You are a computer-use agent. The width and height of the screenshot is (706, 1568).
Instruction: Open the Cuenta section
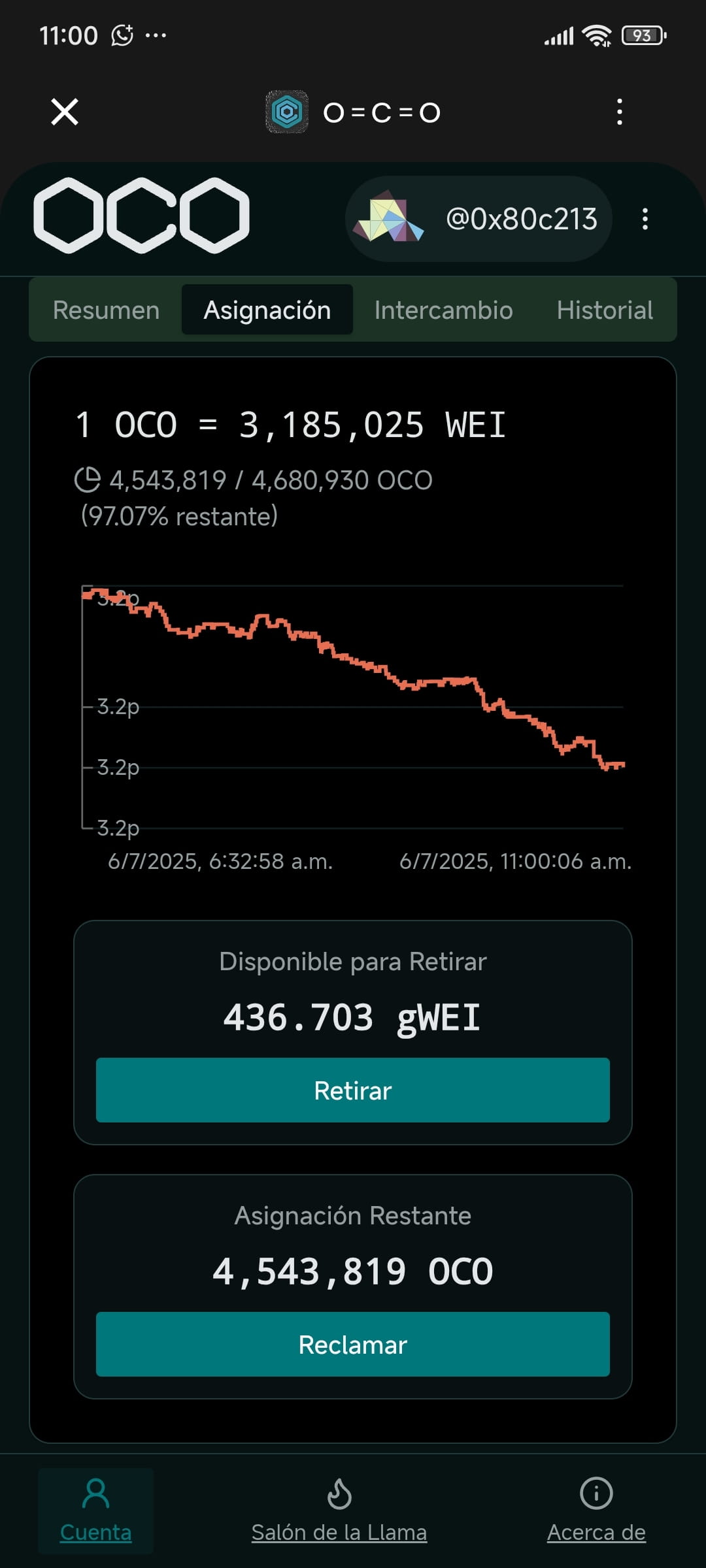coord(96,1511)
